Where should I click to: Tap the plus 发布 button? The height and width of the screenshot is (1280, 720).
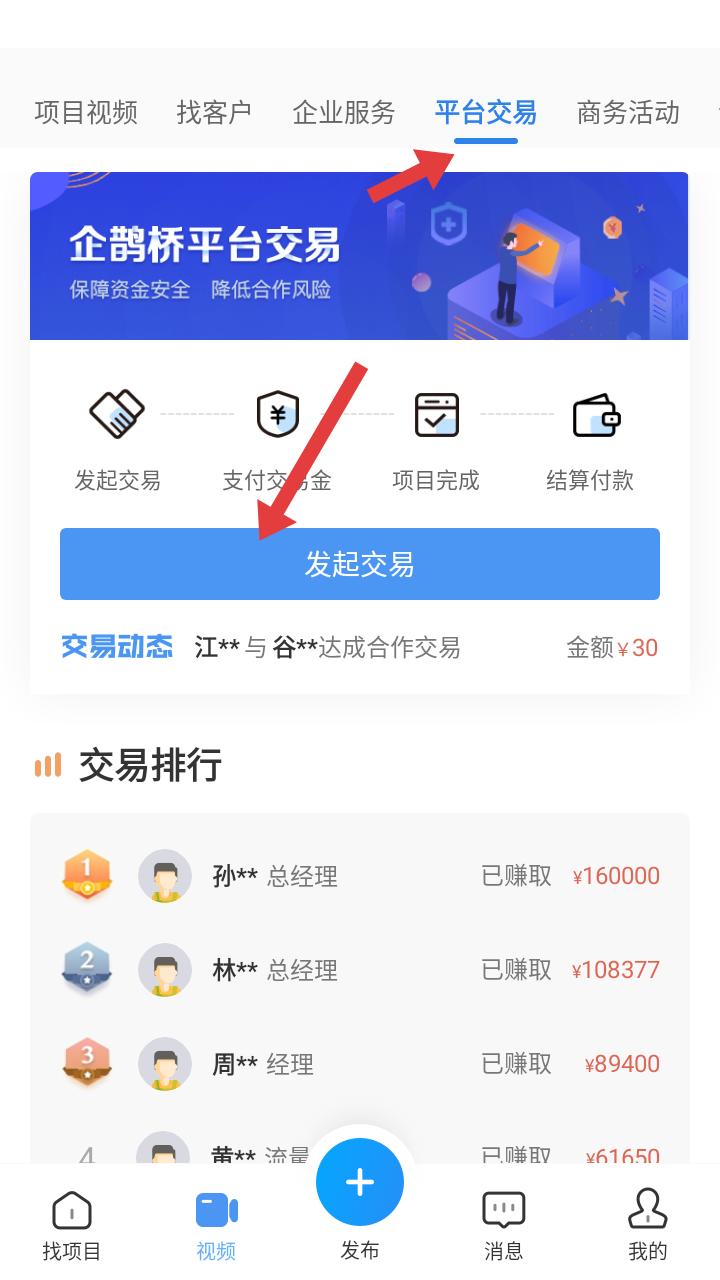pyautogui.click(x=360, y=1183)
